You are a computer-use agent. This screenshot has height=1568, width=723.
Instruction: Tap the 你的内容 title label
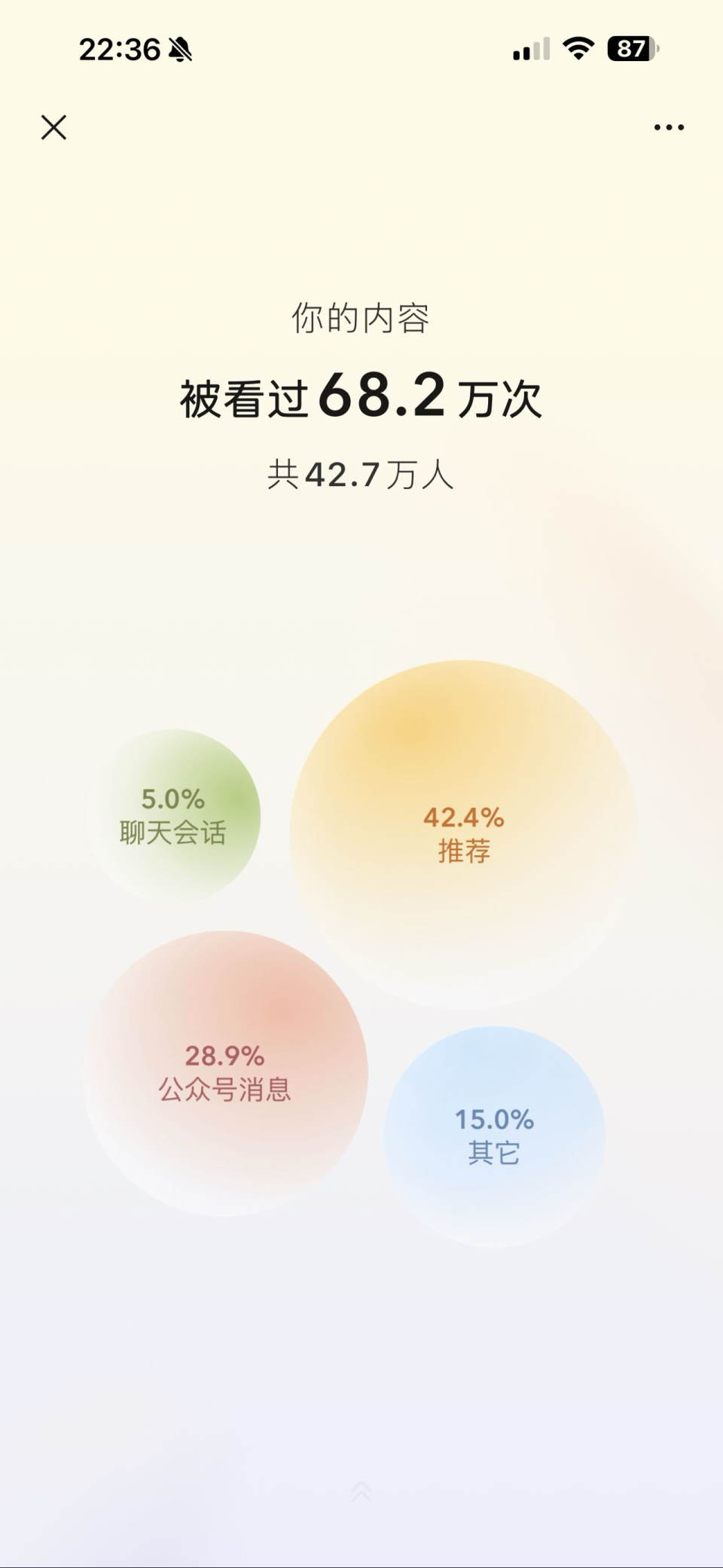pos(361,319)
